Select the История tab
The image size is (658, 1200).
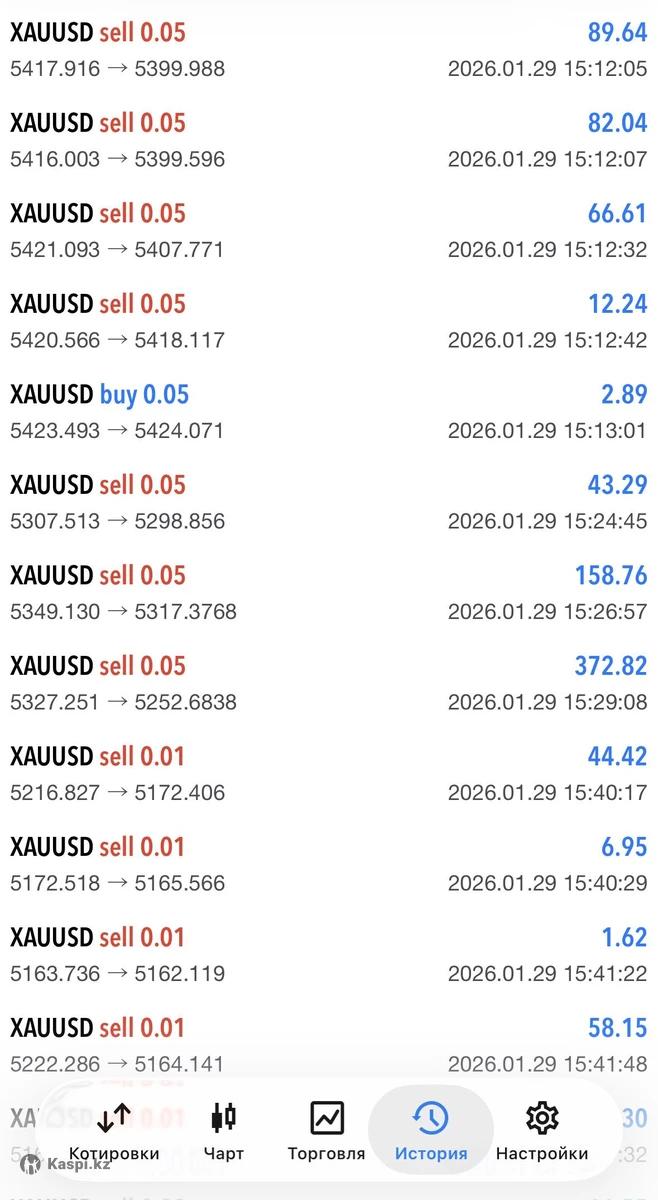point(431,1131)
